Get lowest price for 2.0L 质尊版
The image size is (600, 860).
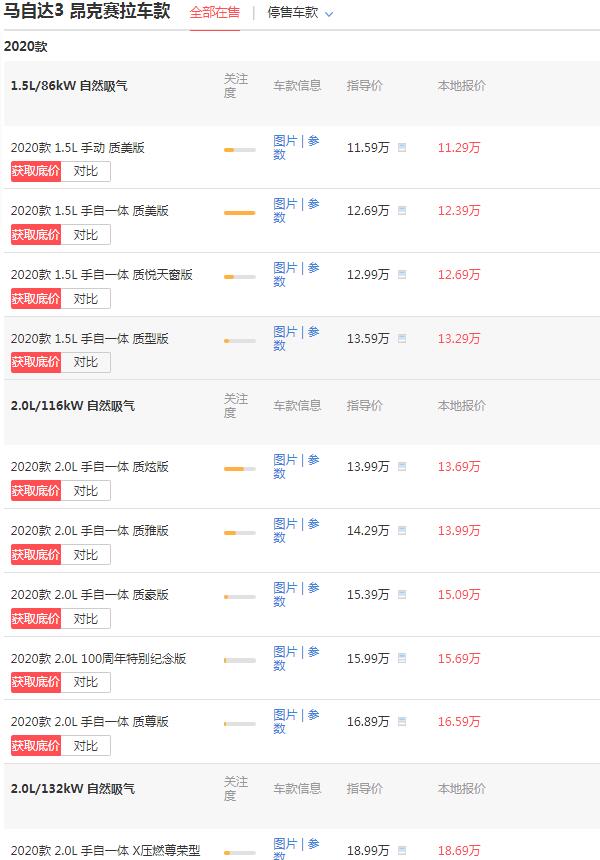36,746
